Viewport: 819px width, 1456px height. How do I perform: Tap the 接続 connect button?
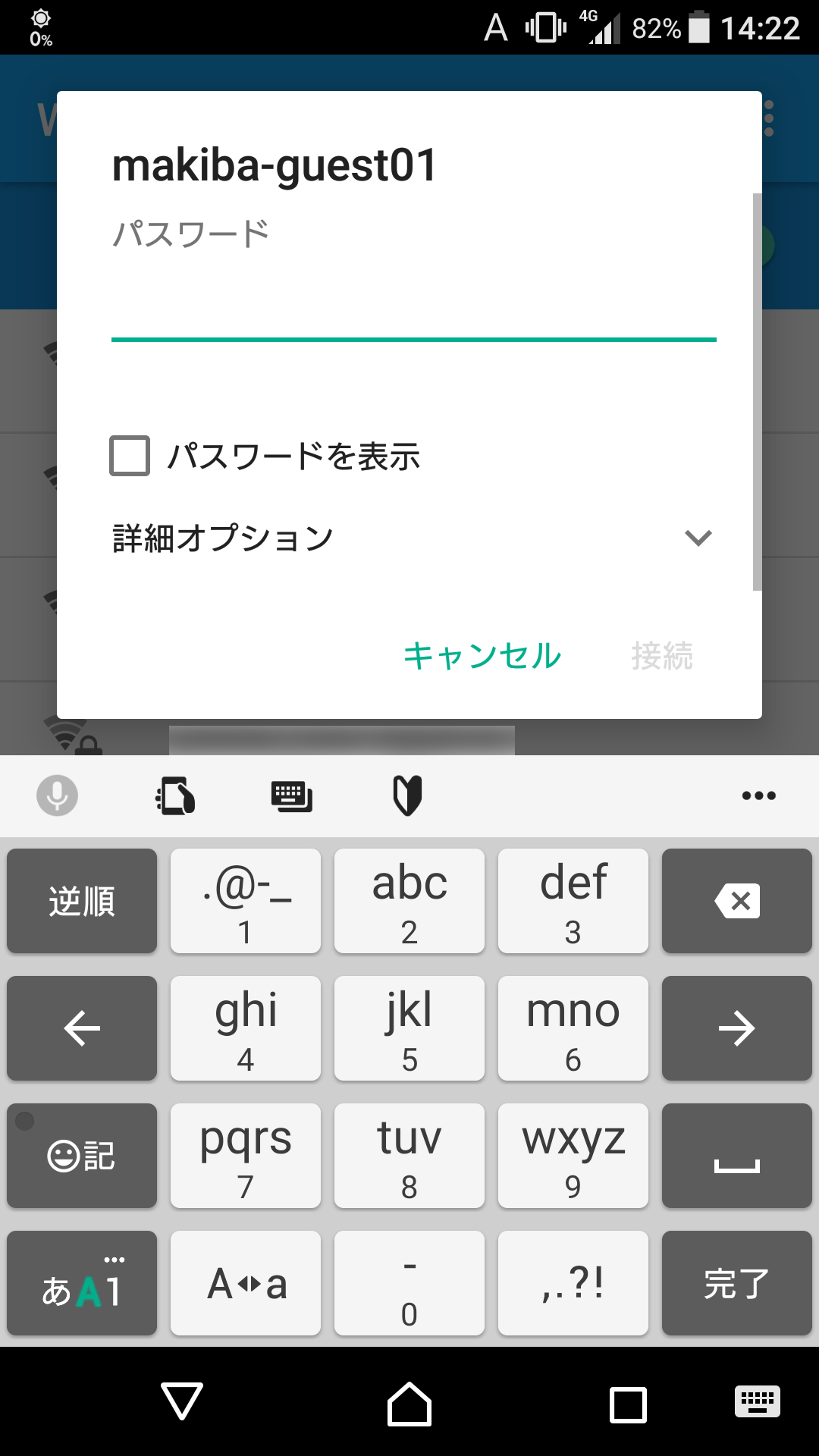664,657
